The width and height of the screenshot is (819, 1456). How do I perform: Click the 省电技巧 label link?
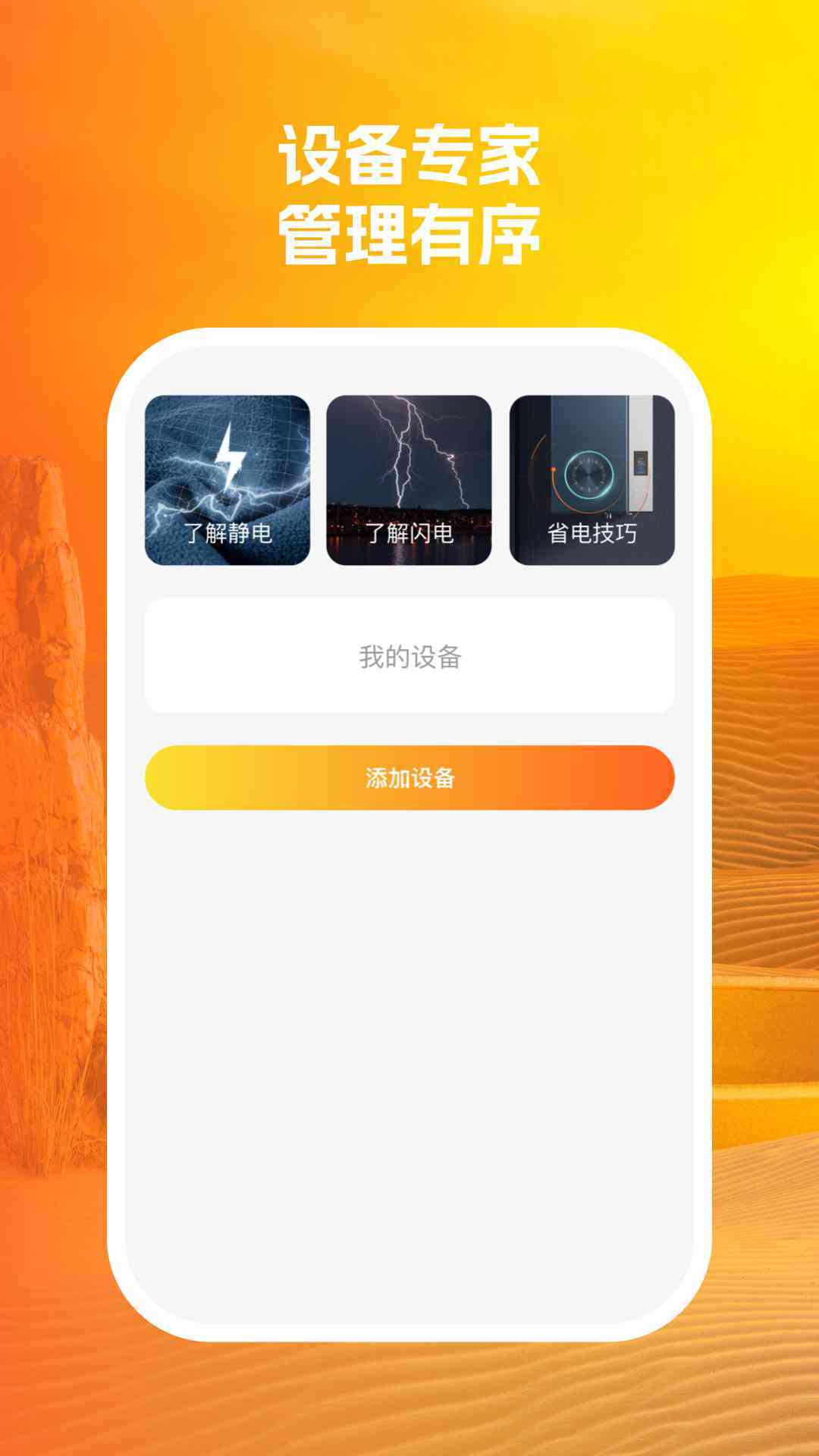pyautogui.click(x=595, y=536)
